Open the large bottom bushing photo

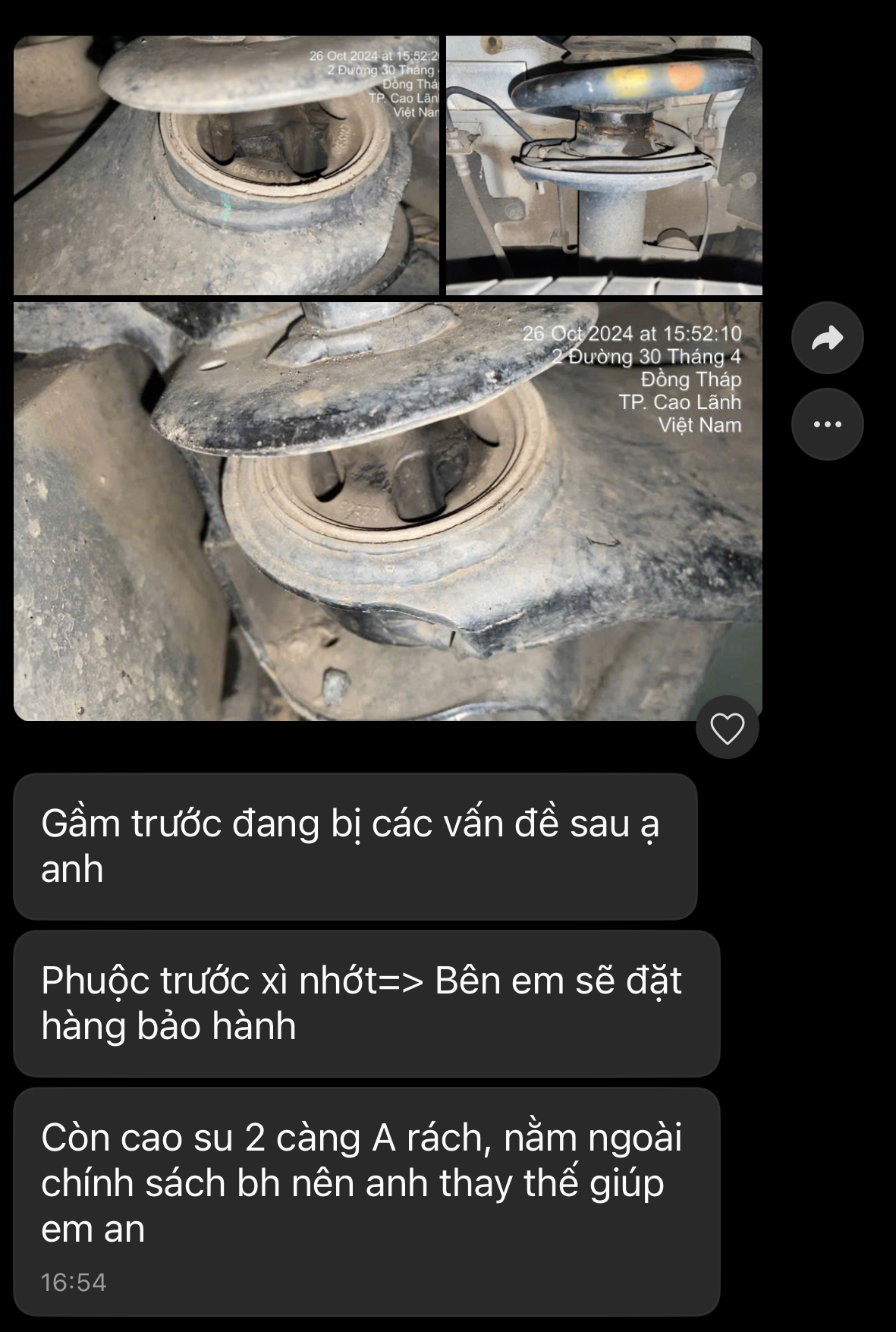point(387,512)
